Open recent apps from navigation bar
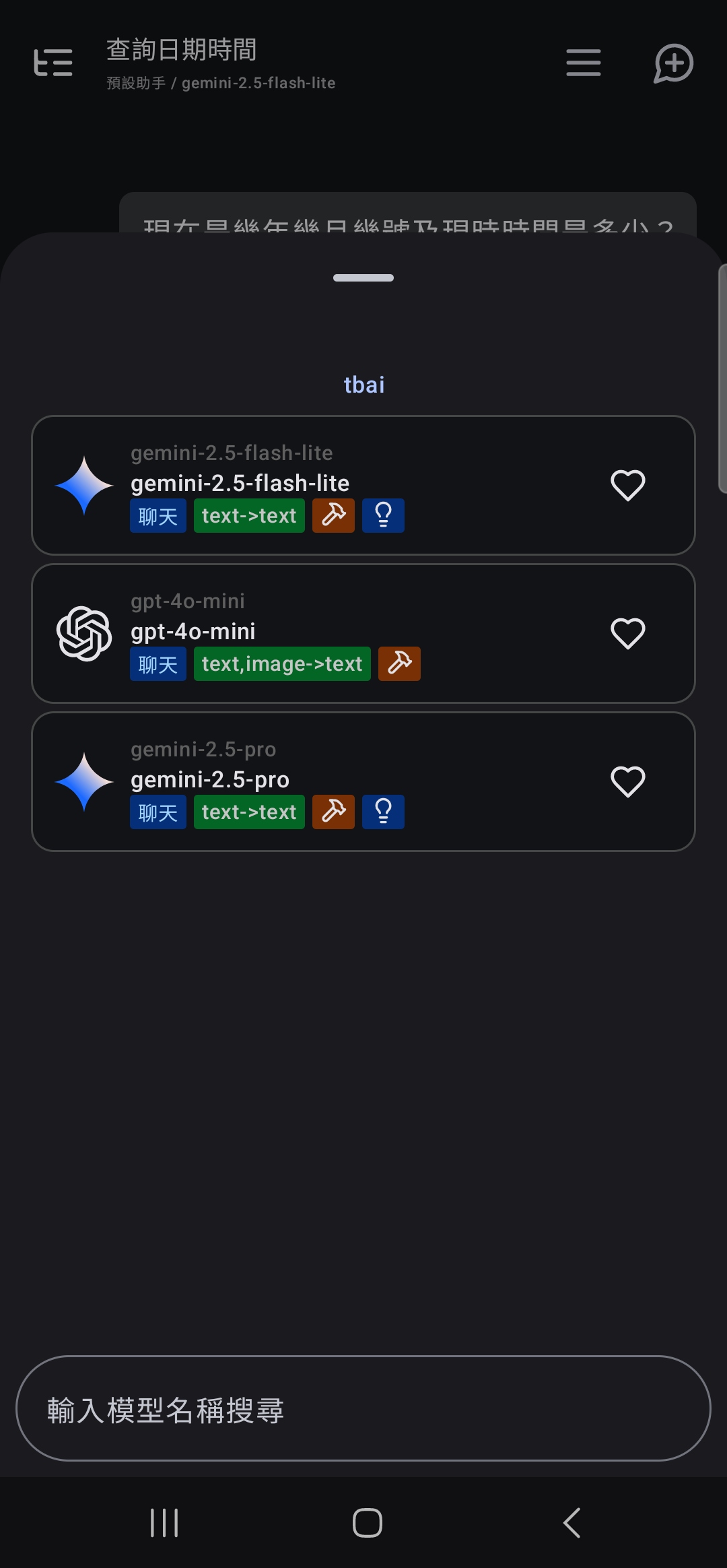This screenshot has width=727, height=1568. [164, 1522]
